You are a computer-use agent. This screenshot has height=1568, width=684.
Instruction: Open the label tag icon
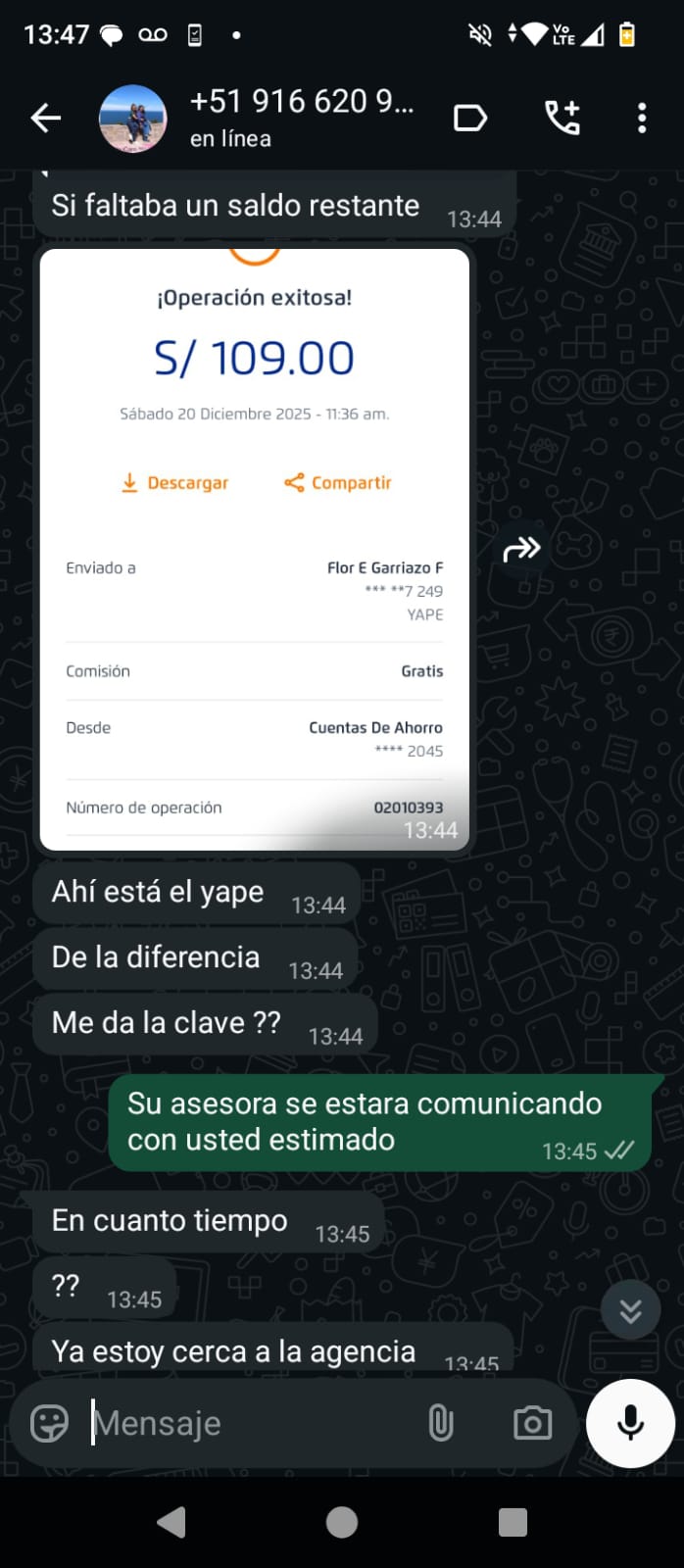470,119
